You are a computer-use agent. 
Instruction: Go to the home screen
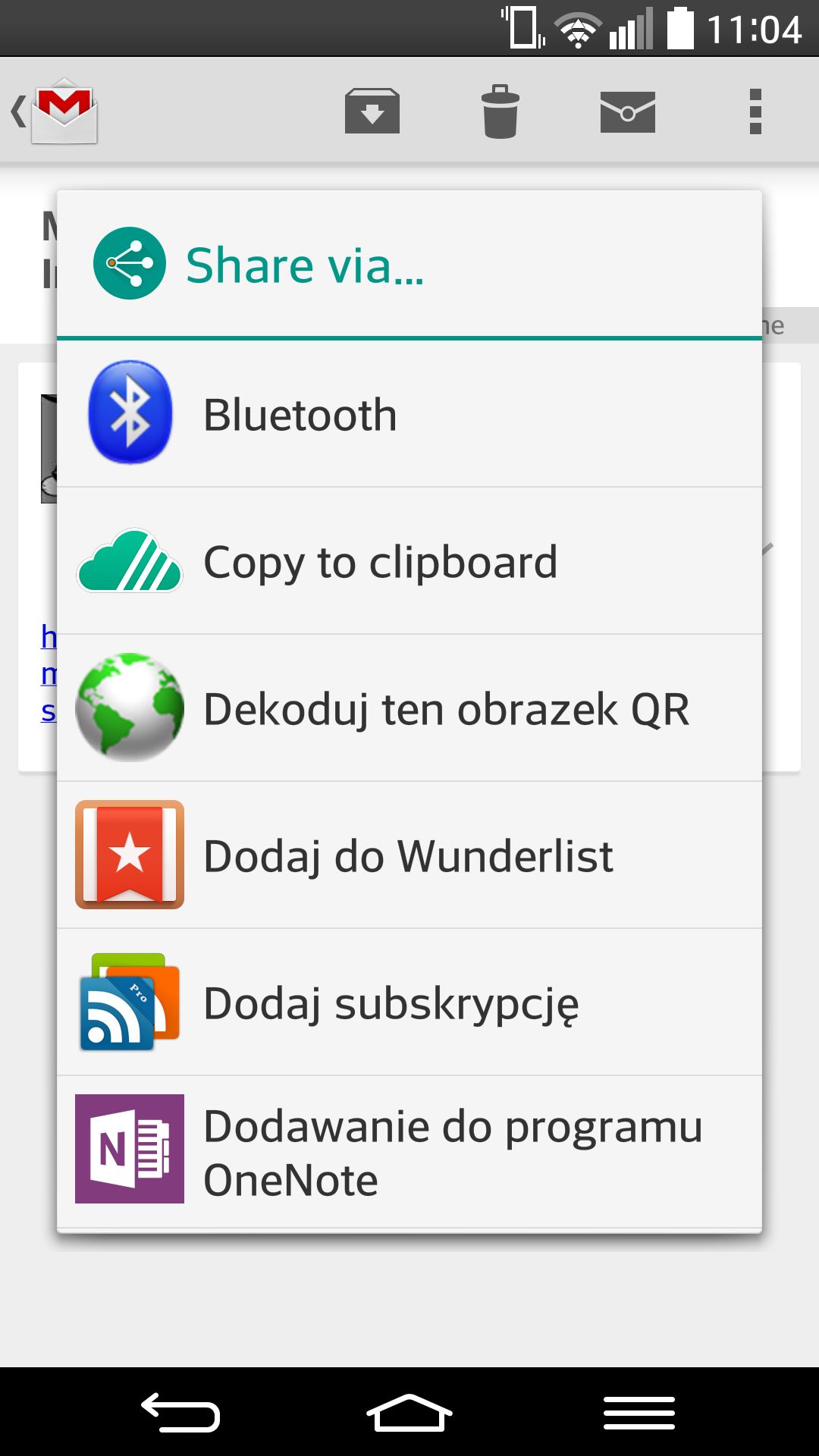tap(409, 1413)
